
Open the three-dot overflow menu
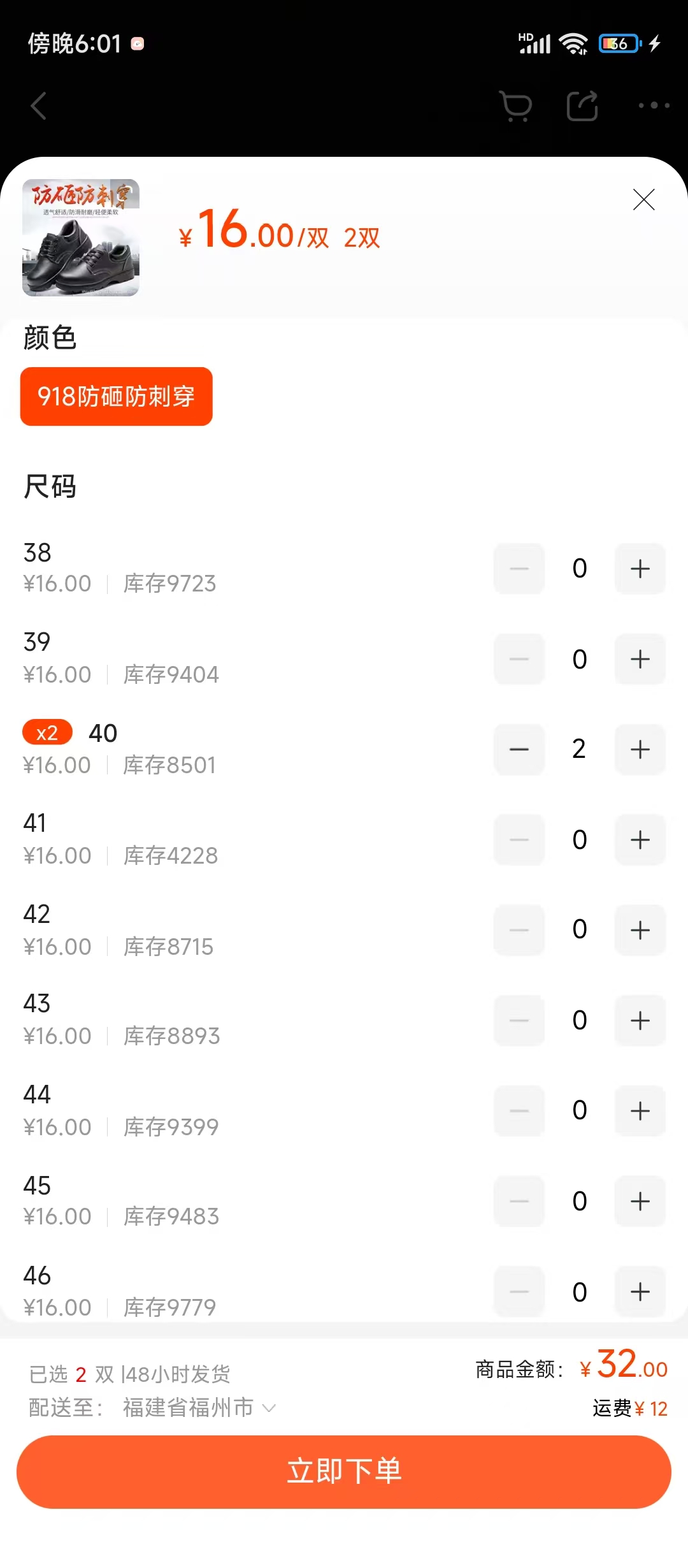coord(654,106)
